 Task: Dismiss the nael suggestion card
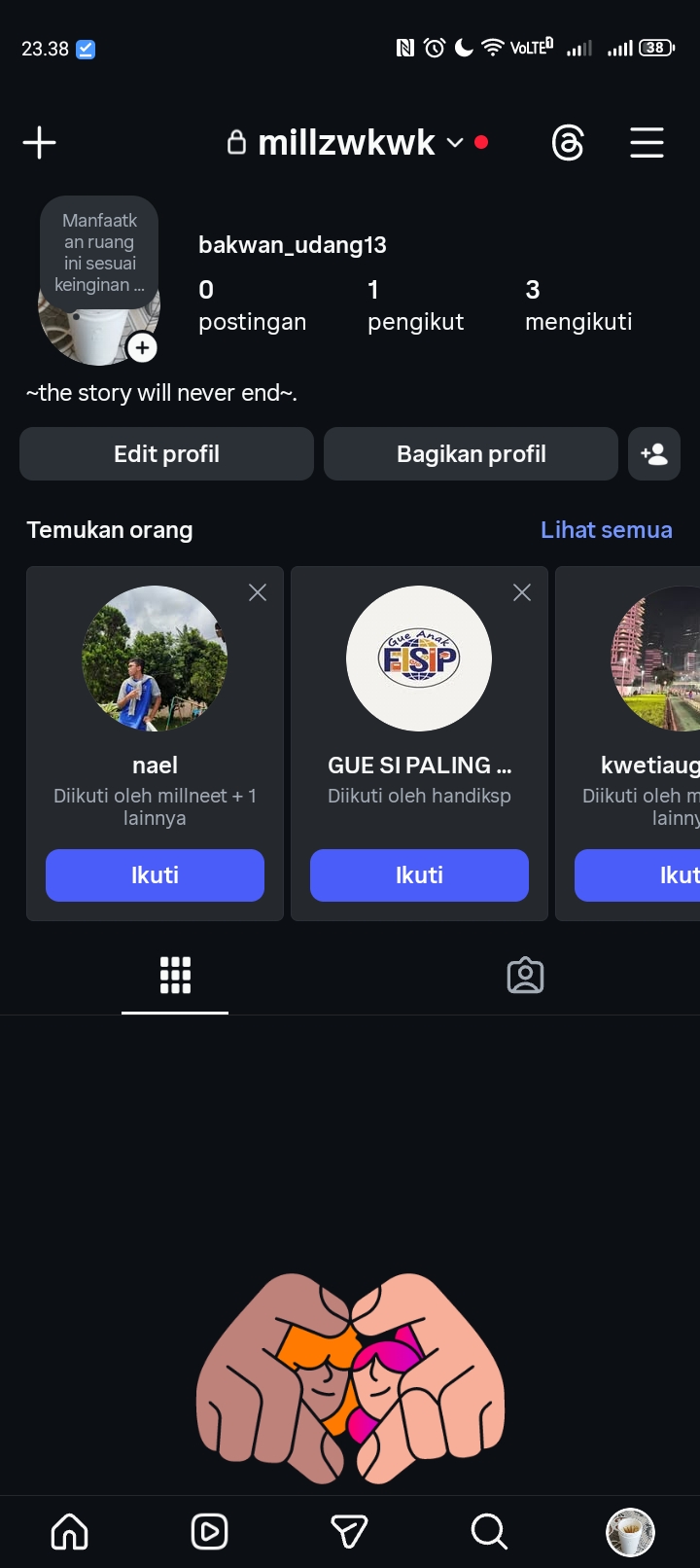tap(258, 592)
